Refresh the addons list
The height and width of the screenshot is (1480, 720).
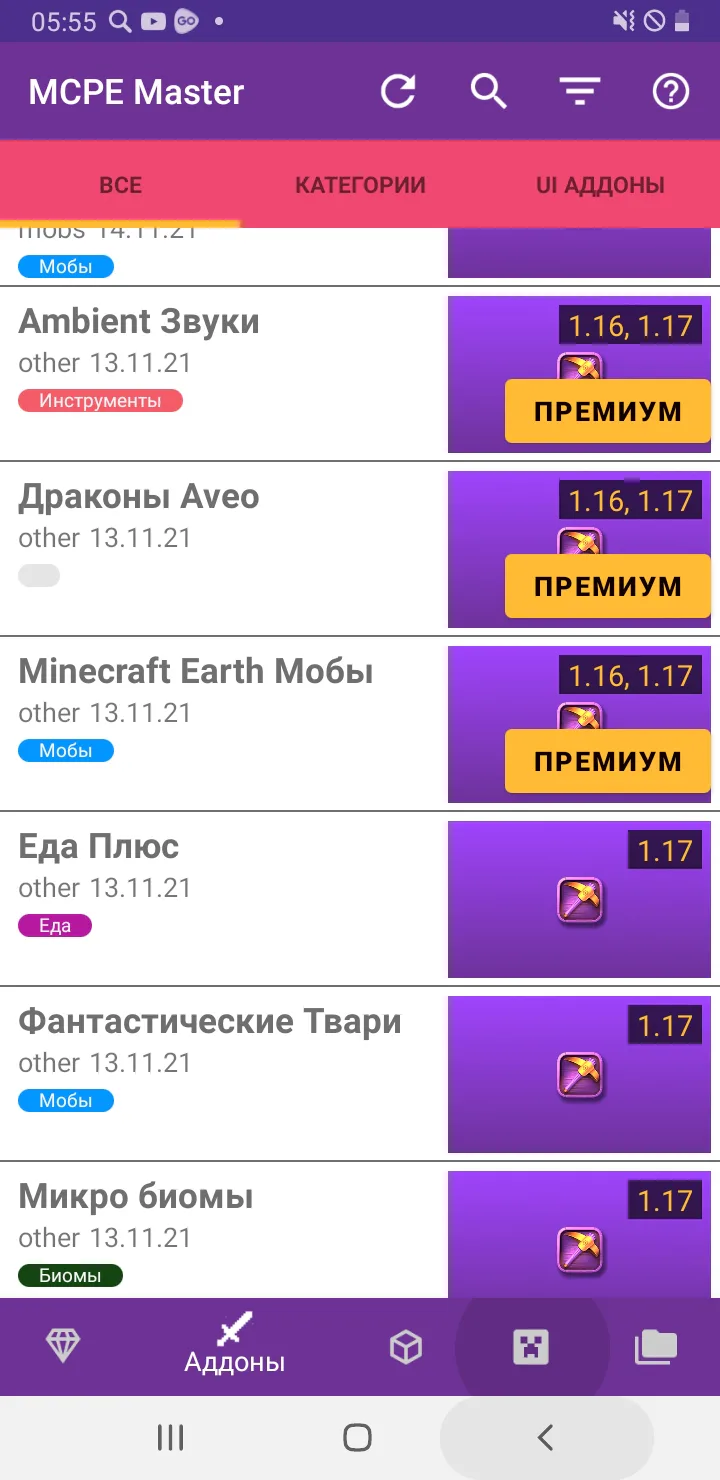point(398,92)
